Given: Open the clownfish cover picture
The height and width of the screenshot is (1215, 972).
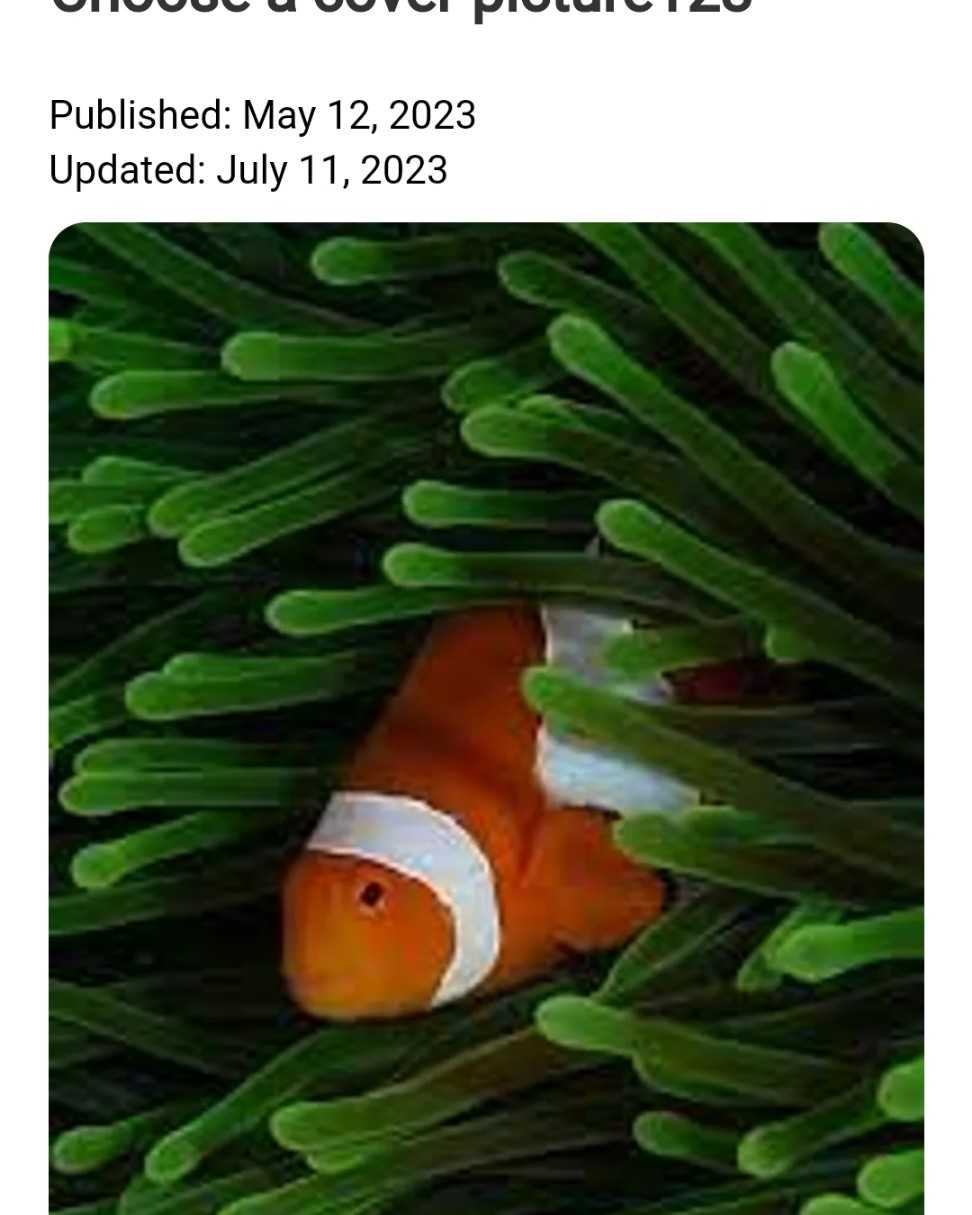Looking at the screenshot, I should 486,718.
